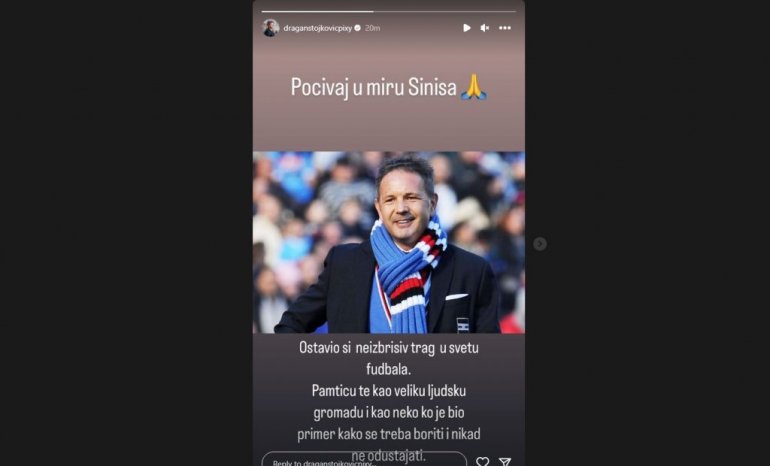Toggle the story sound icon
This screenshot has width=770, height=466.
(x=485, y=28)
